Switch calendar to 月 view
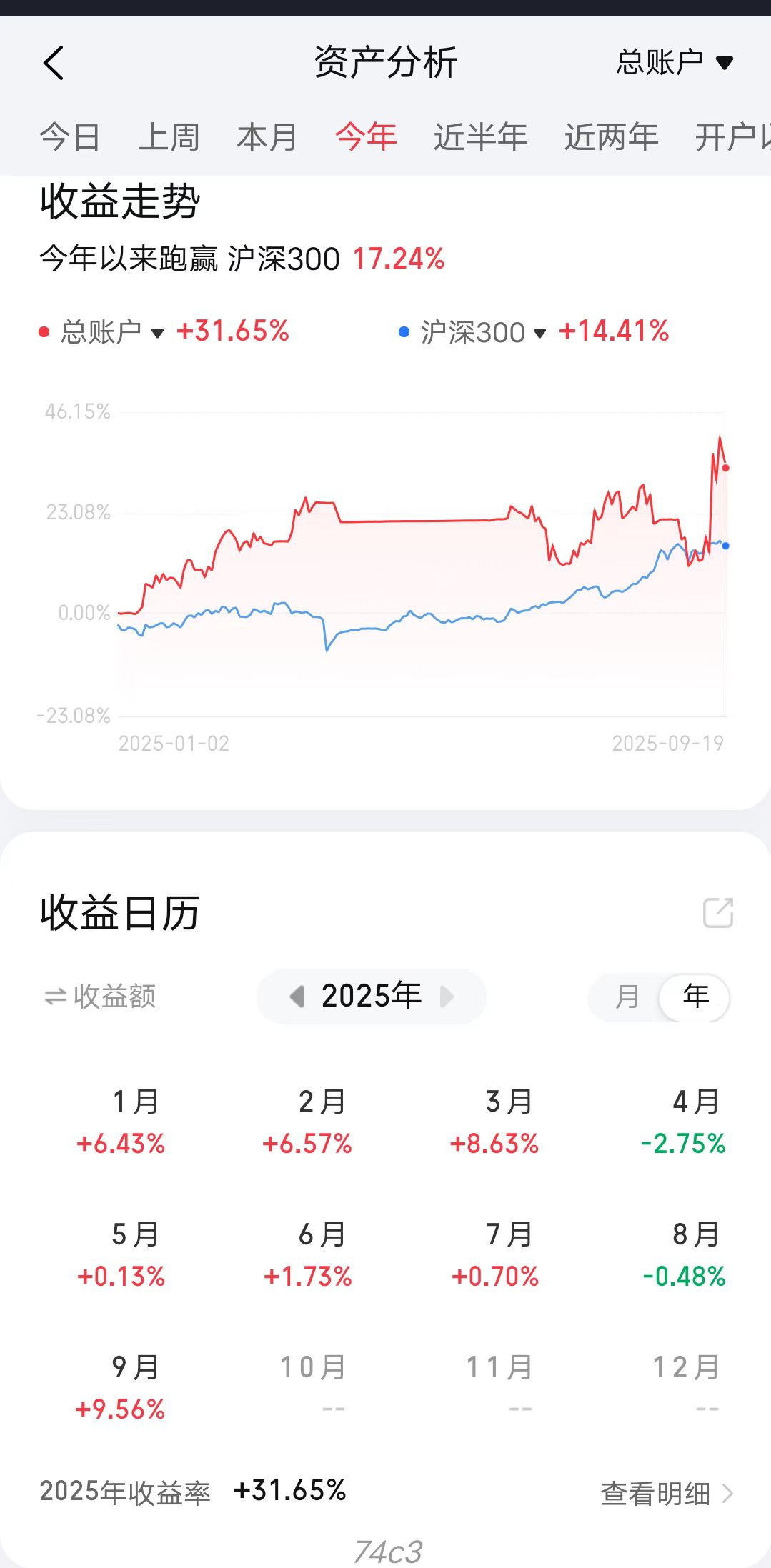This screenshot has width=771, height=1568. pos(627,996)
